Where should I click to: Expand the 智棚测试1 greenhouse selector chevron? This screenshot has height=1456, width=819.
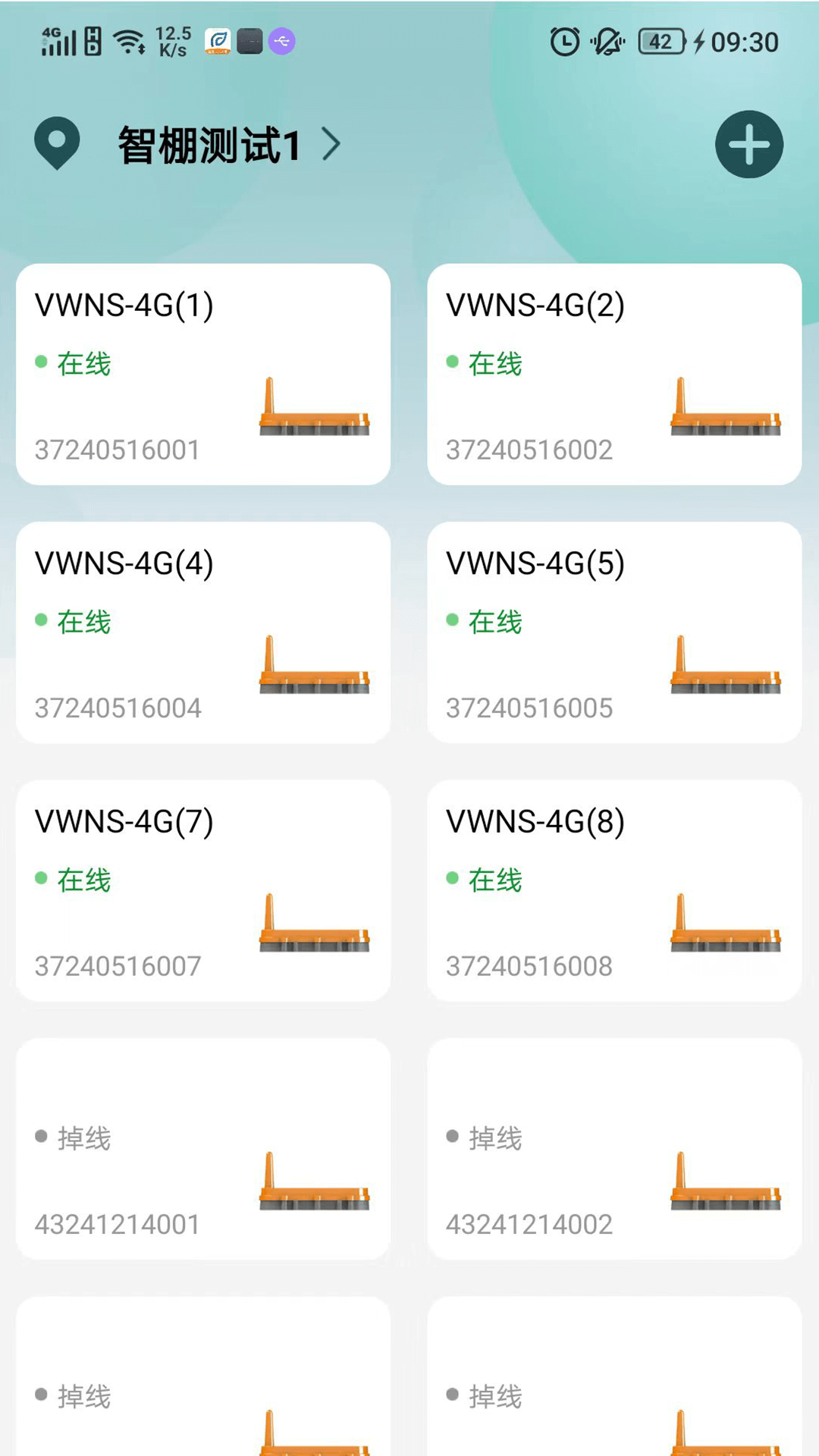[331, 145]
